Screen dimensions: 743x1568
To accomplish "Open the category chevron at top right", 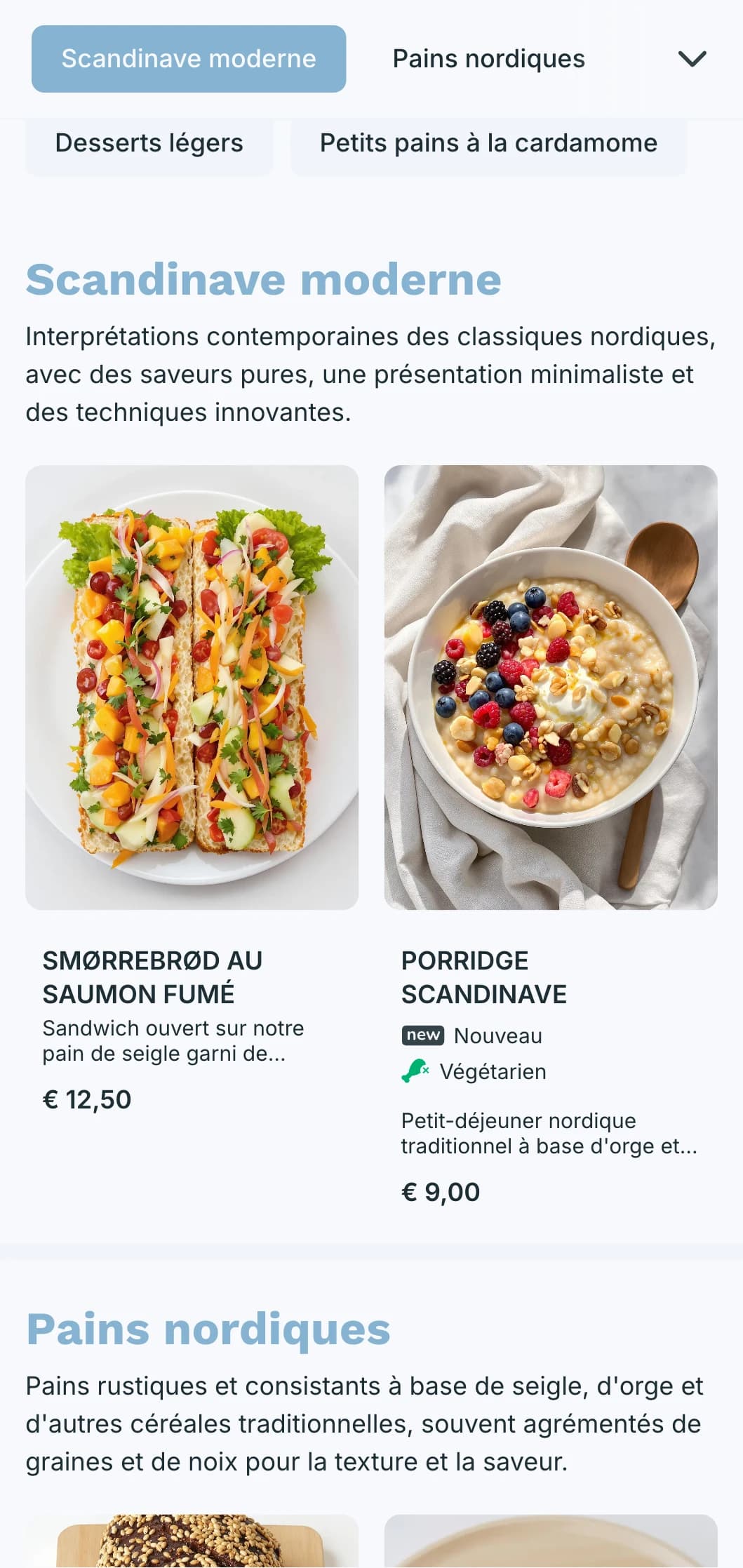I will tap(693, 59).
